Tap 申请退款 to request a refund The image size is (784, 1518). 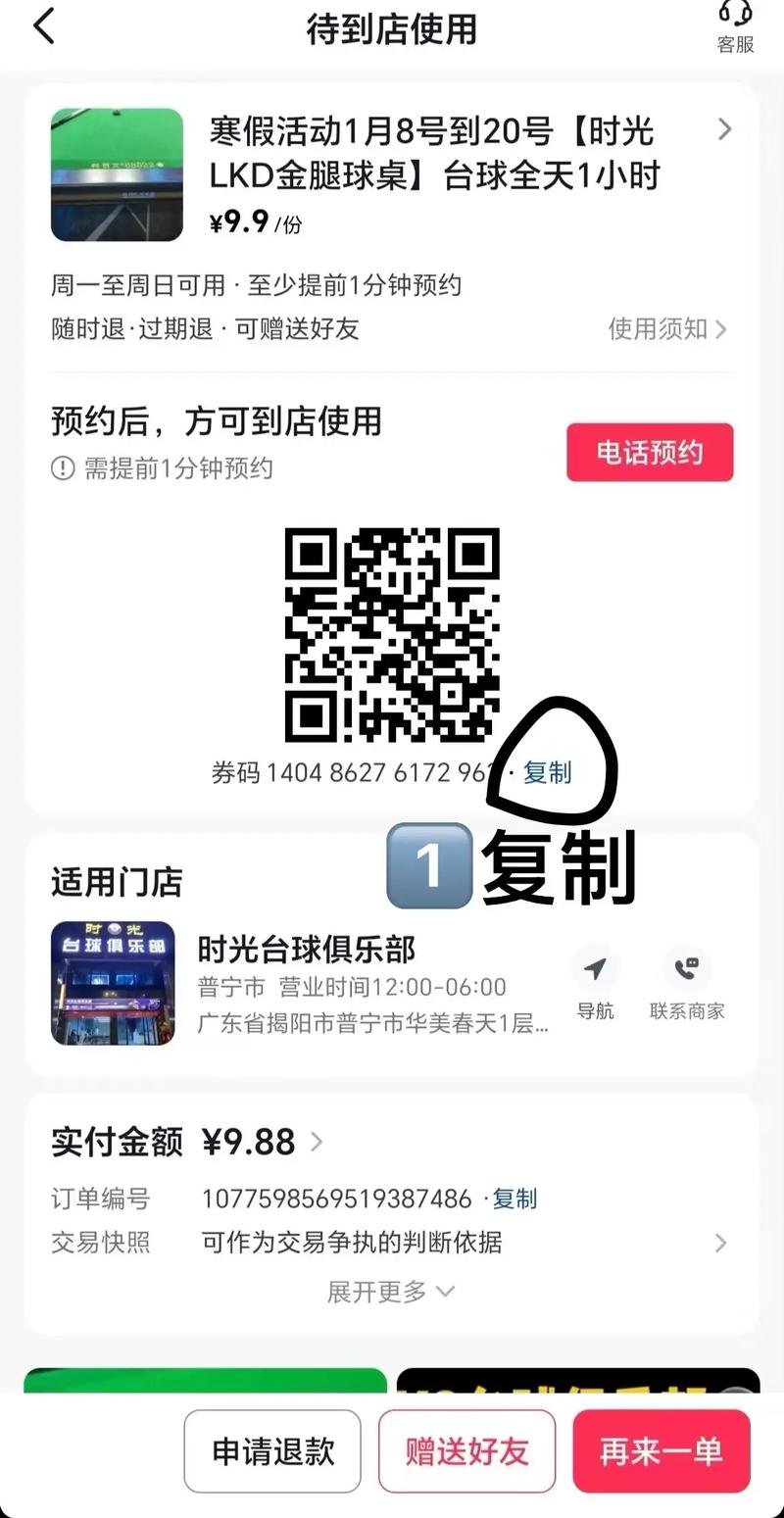pos(271,1451)
